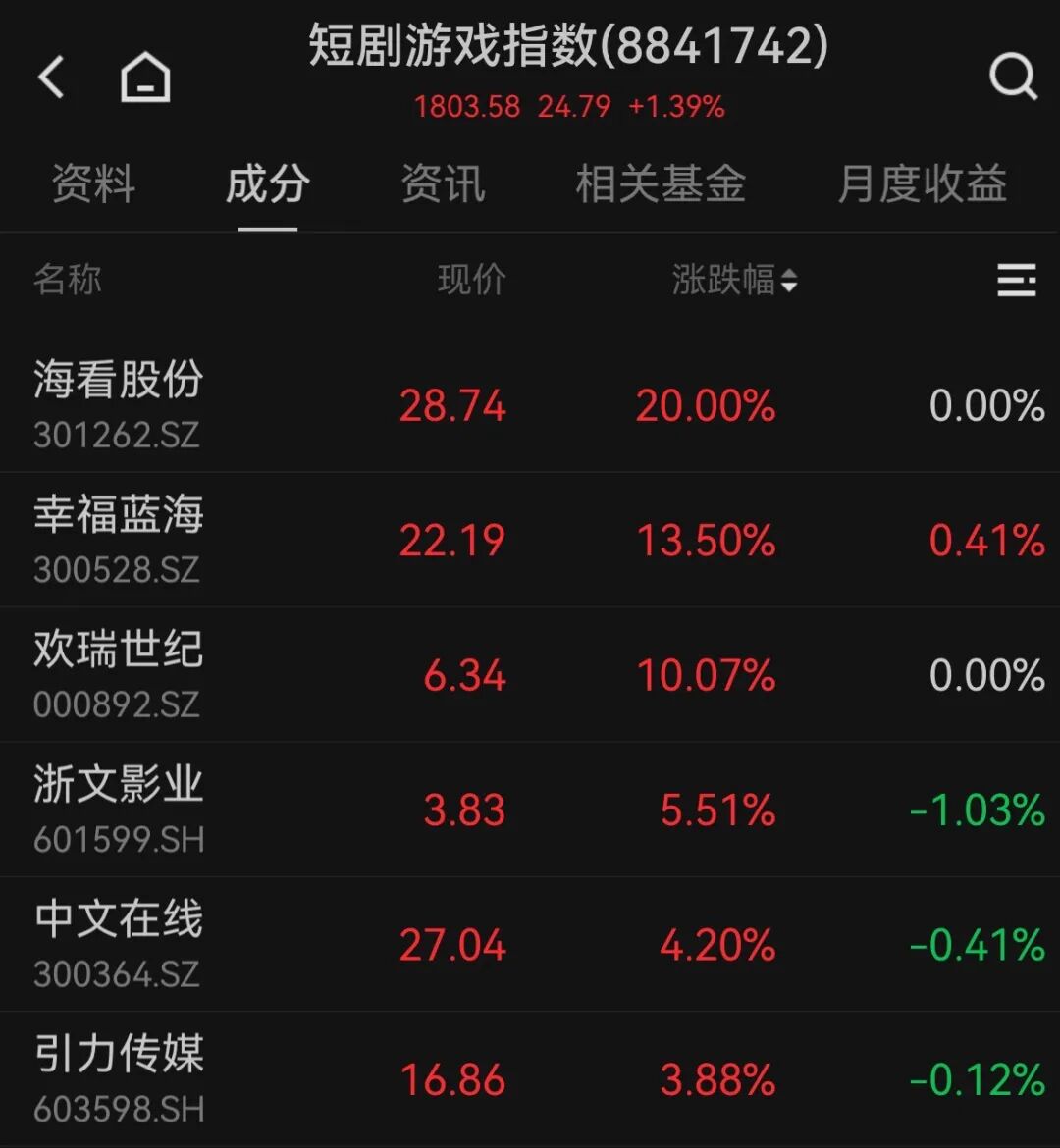The image size is (1060, 1148).
Task: View 中文在线 stock details
Action: (118, 943)
